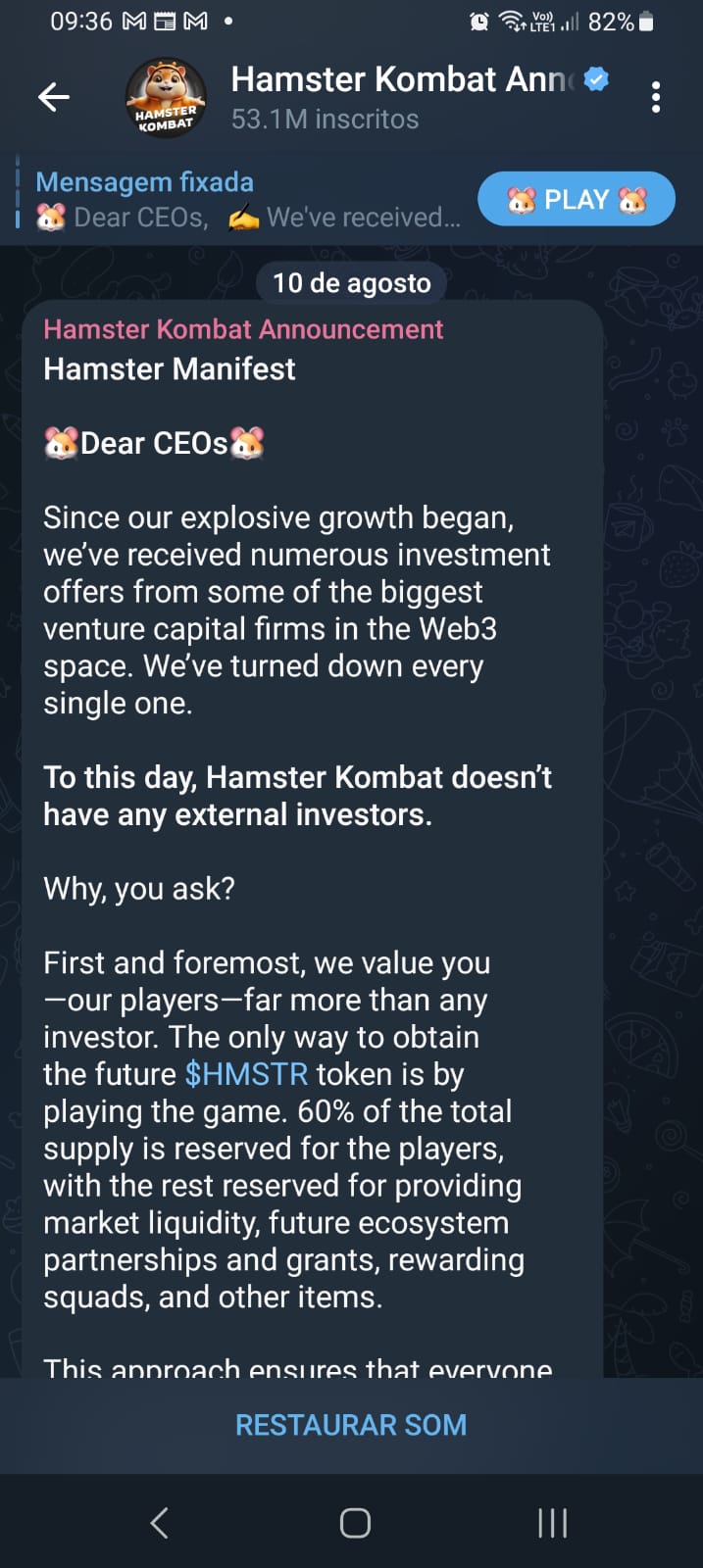
Task: Go back from the channel
Action: [54, 96]
